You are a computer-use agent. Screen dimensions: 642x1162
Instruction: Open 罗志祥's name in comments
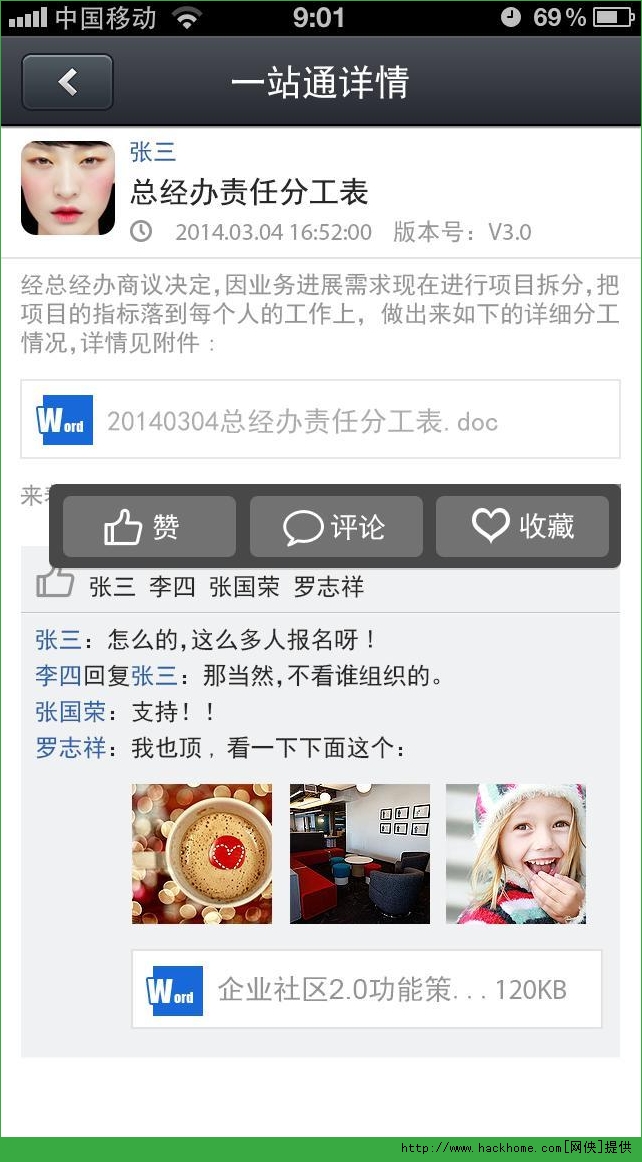(x=70, y=748)
